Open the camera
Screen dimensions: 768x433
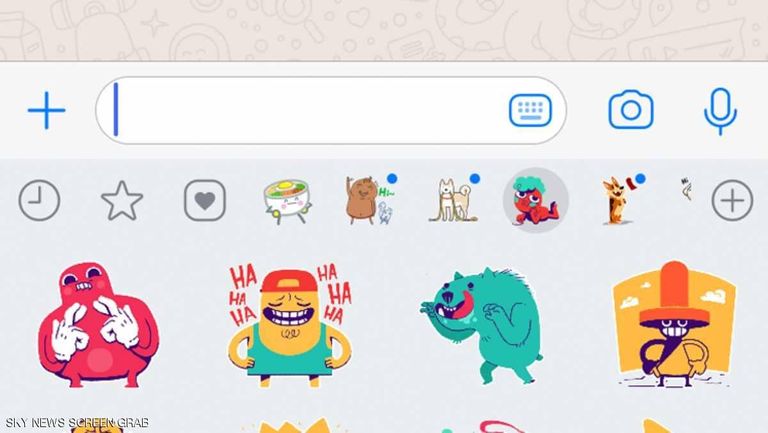tap(631, 110)
